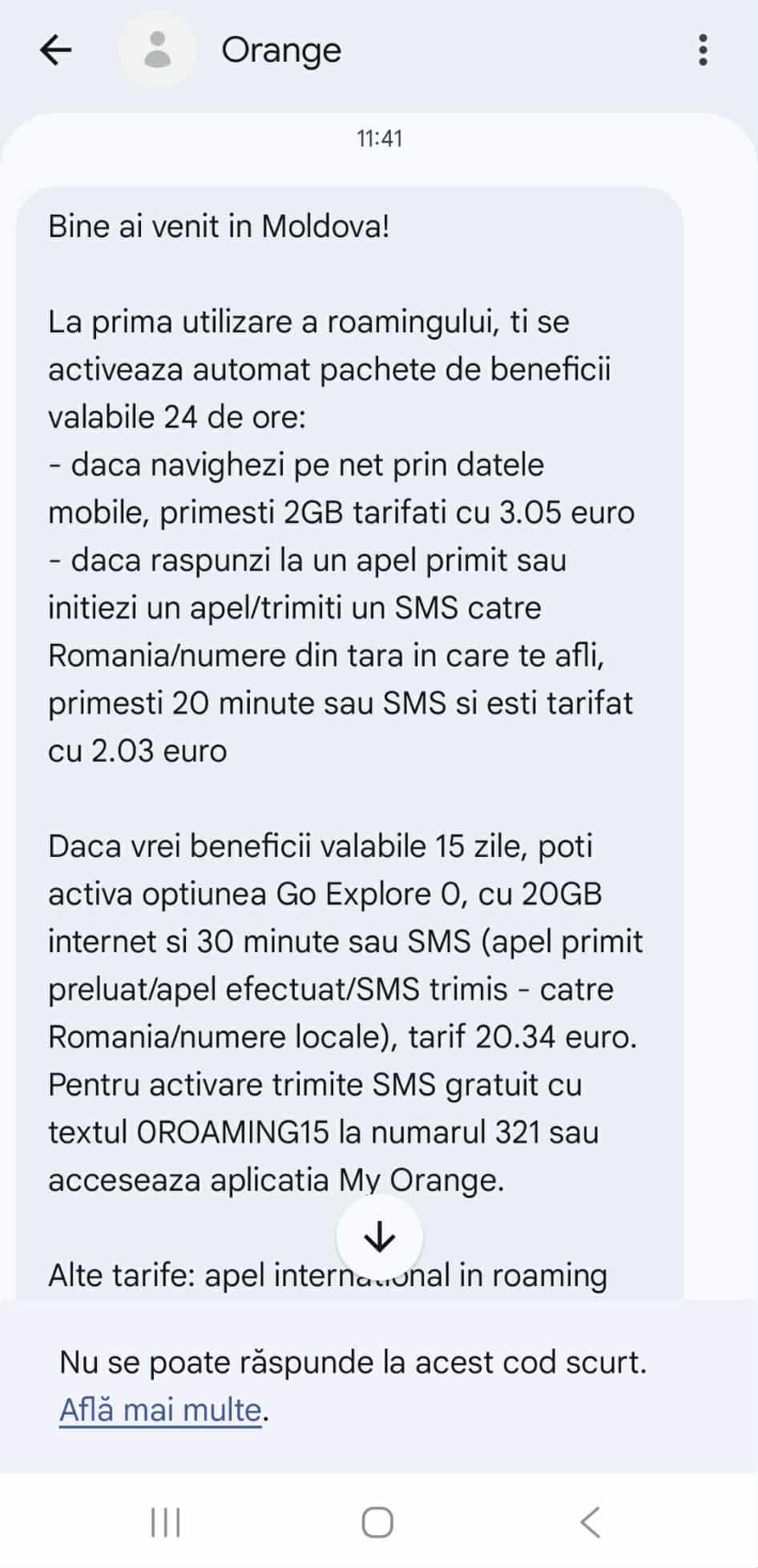Open the 'Află mai multe' link

(161, 1409)
